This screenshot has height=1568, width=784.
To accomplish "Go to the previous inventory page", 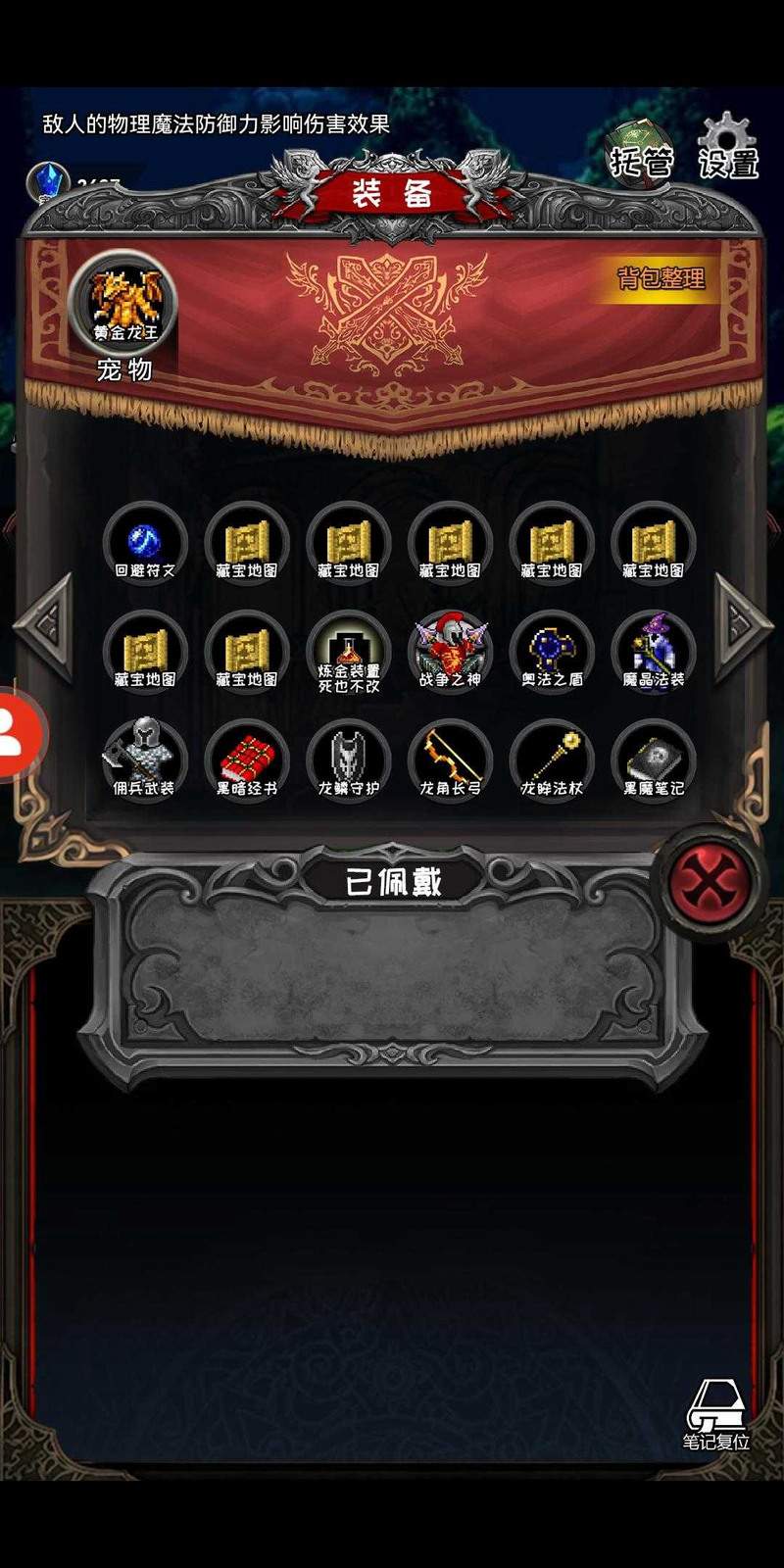I will (46, 625).
